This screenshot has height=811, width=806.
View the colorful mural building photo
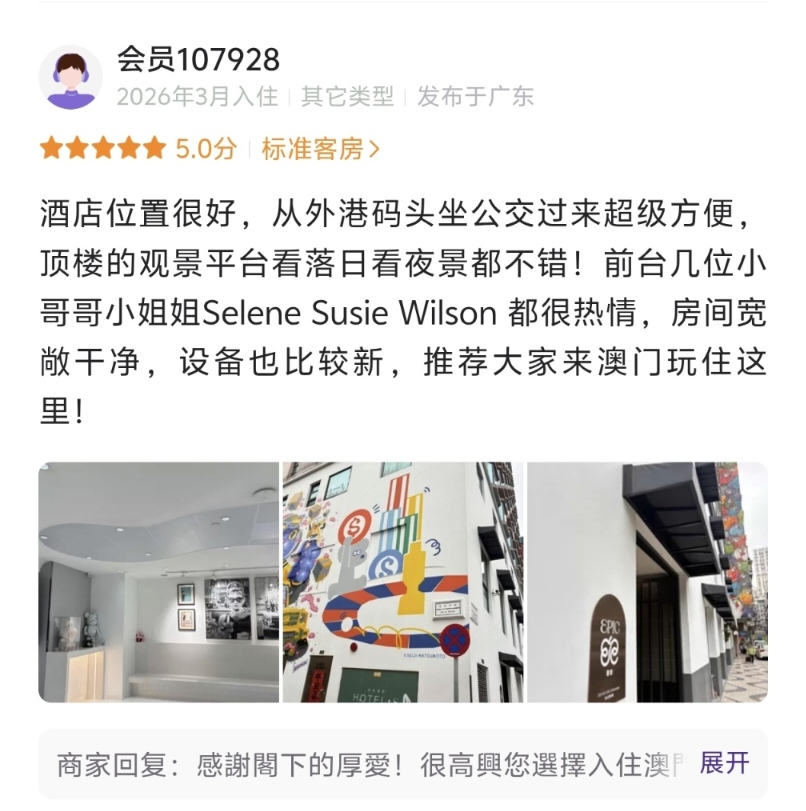(402, 582)
